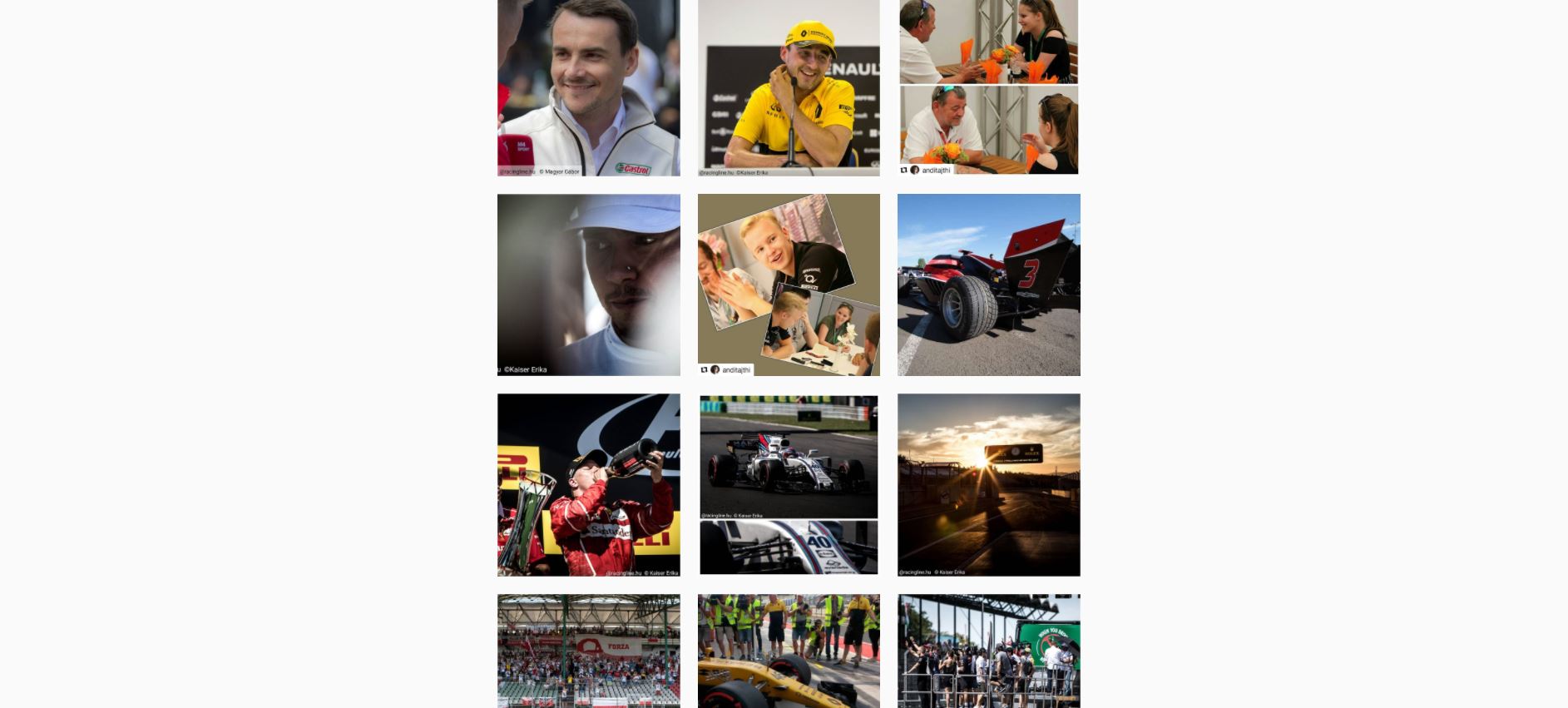Open the white Williams car on track post
Viewport: 1568px width, 708px height.
[x=789, y=484]
